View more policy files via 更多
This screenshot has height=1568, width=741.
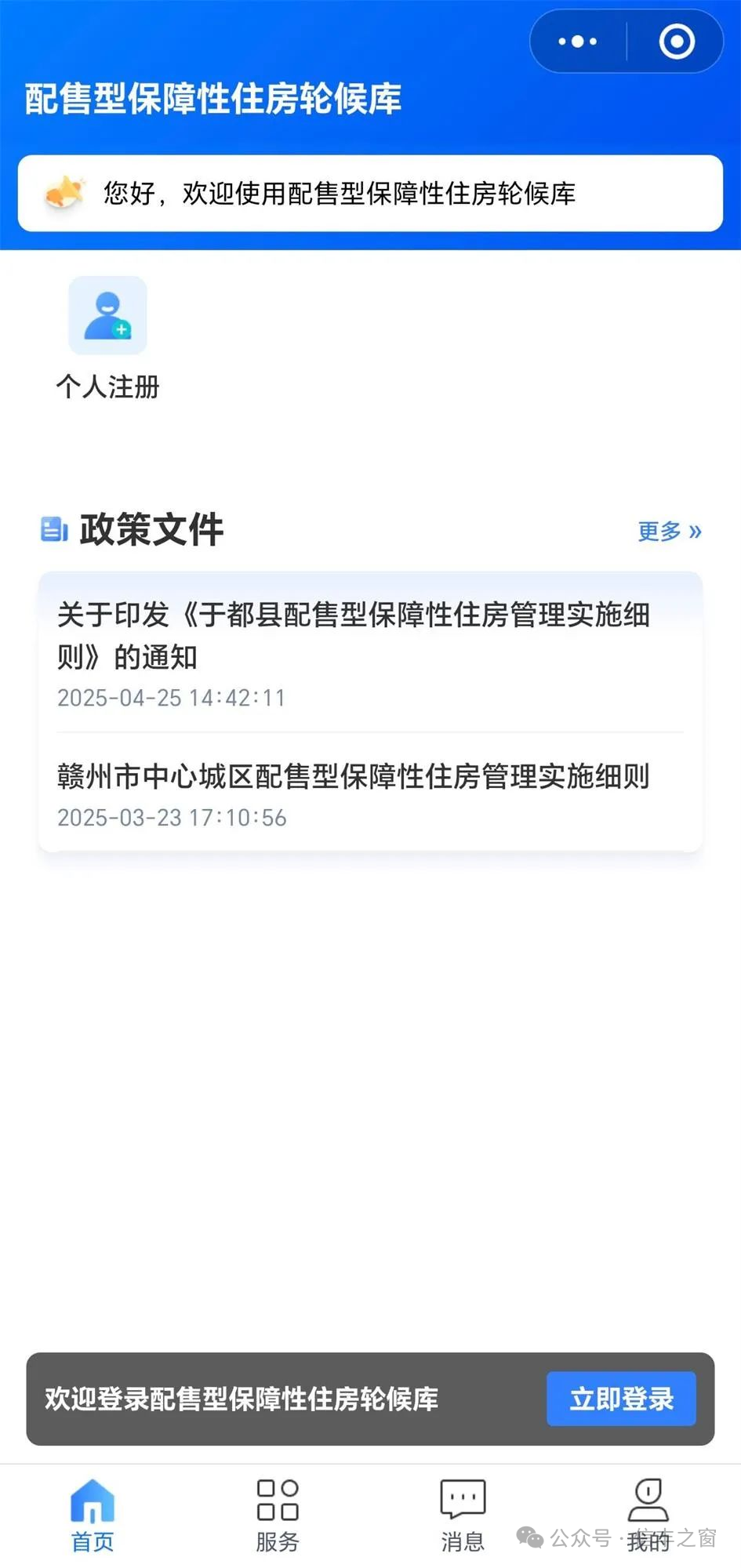pos(669,532)
